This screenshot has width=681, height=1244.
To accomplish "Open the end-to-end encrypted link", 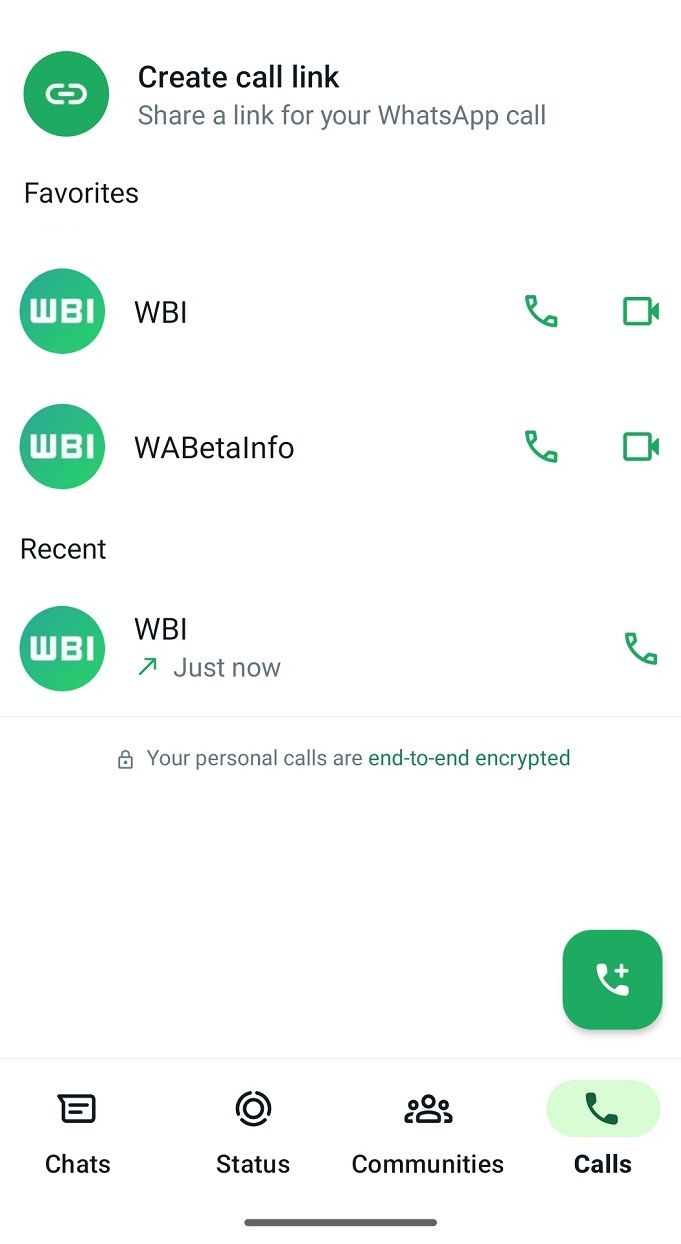I will [469, 758].
